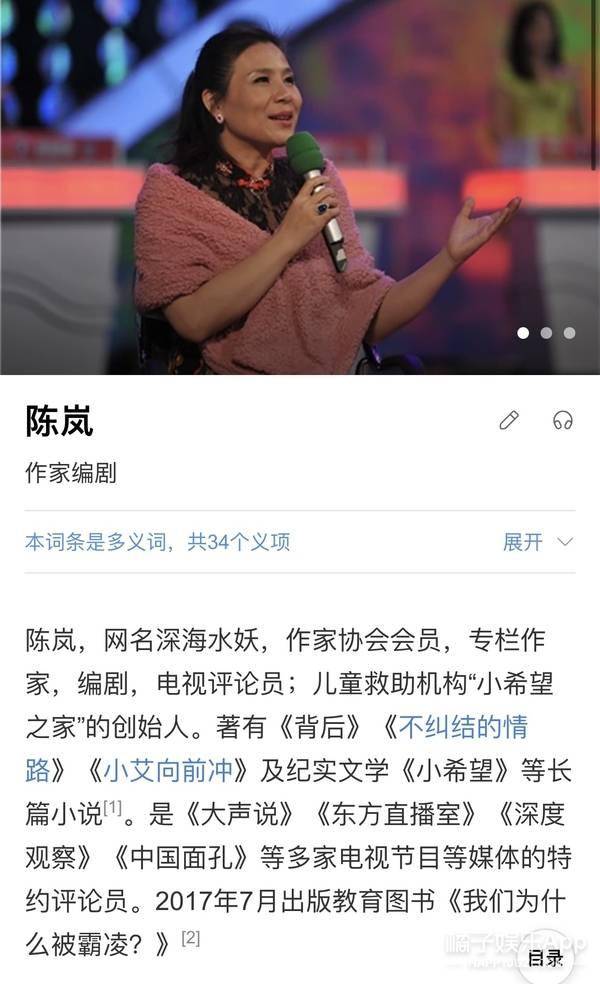
Task: Open the 本词条是多义词 disambiguation row
Action: point(158,542)
